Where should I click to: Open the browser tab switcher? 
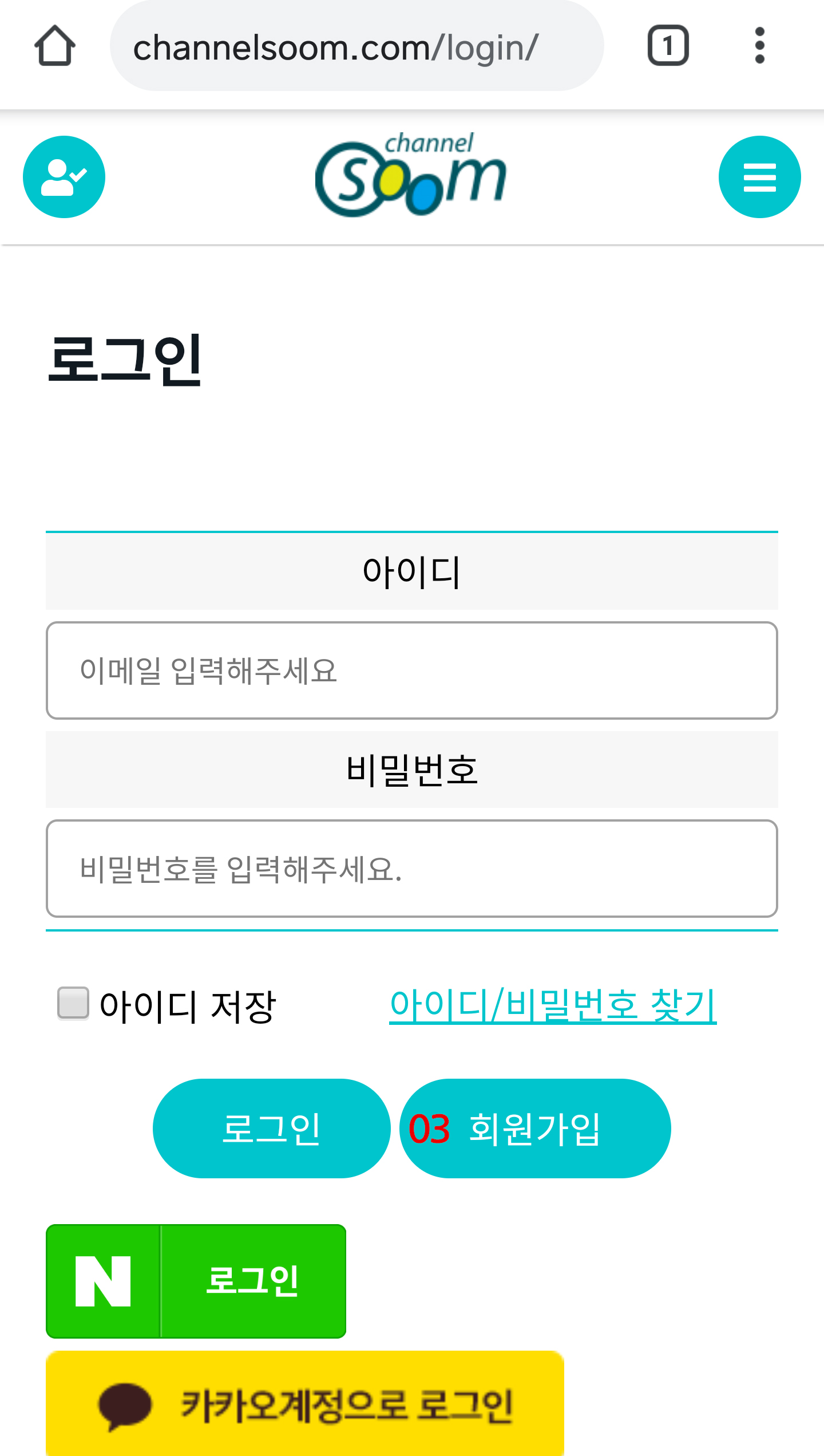coord(668,46)
